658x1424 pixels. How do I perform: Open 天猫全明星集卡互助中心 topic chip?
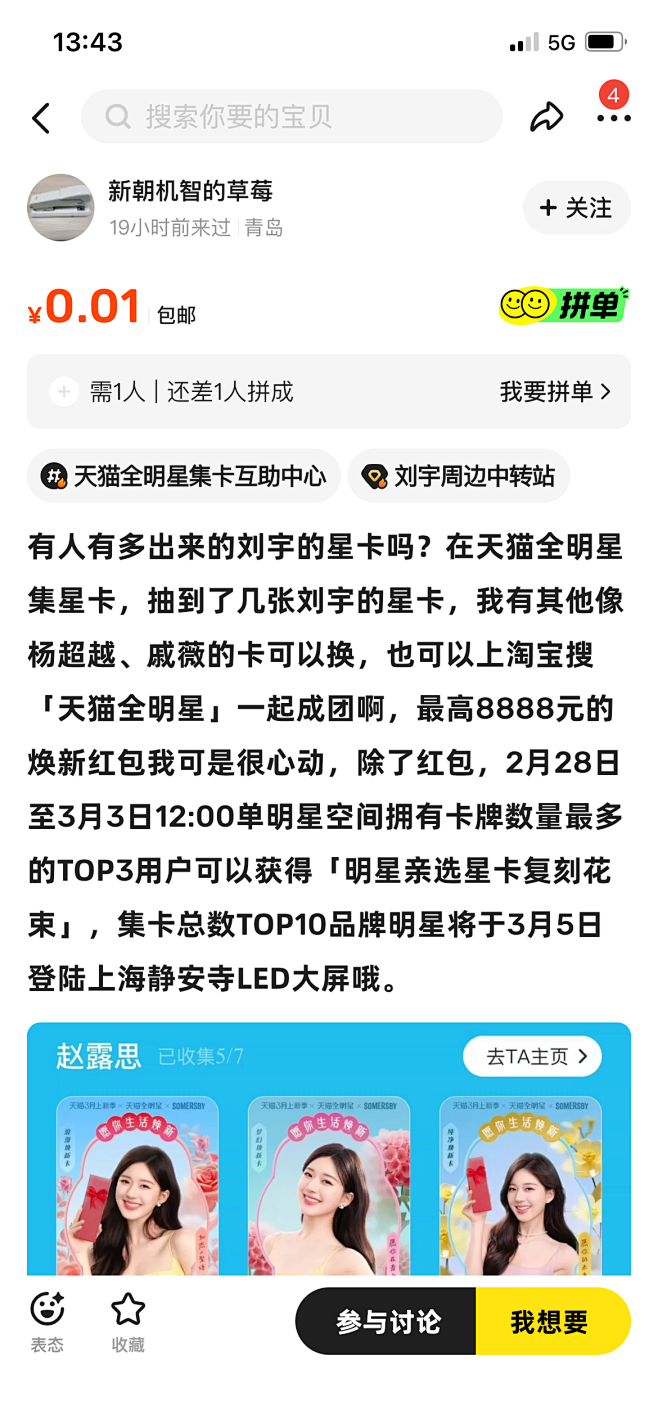[x=184, y=476]
